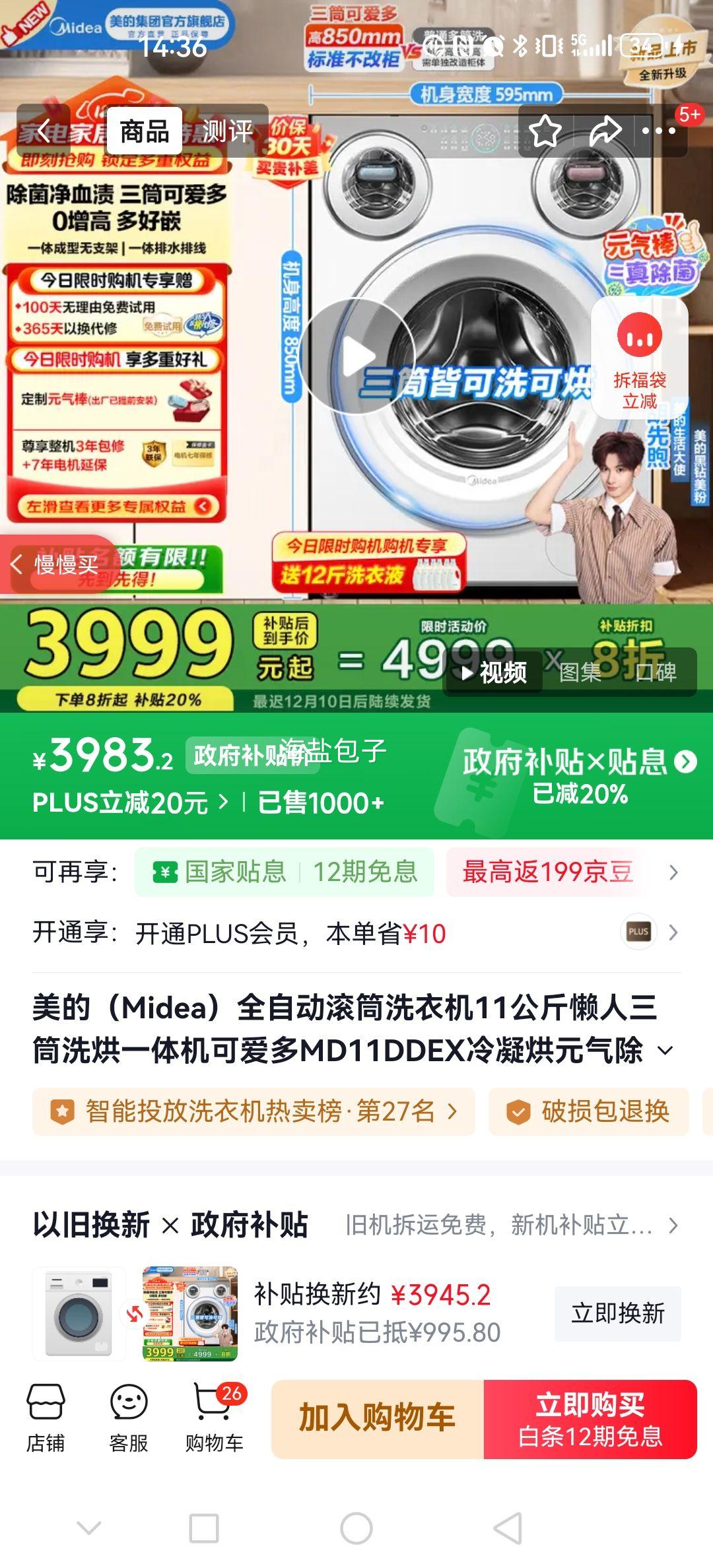This screenshot has height=1568, width=713.
Task: Open more options via the ••• icon
Action: pos(660,130)
